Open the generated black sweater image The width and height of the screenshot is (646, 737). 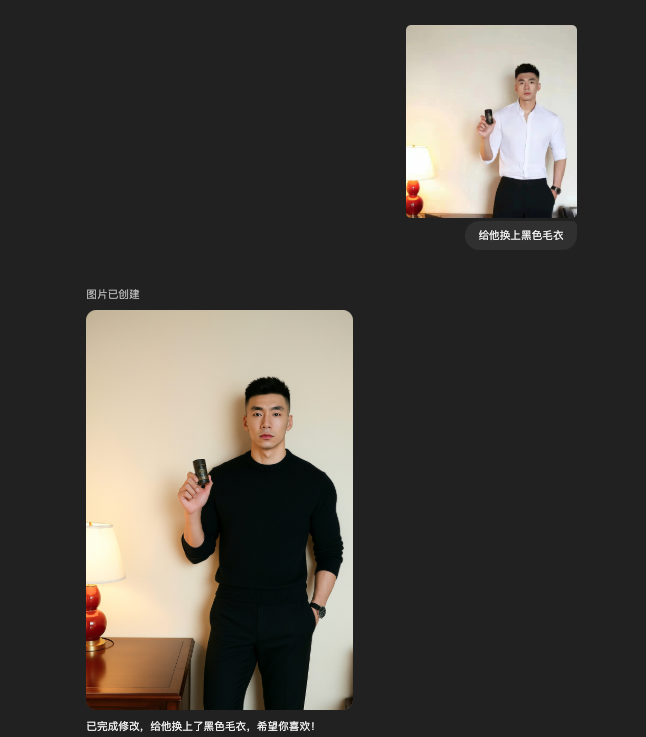tap(220, 510)
